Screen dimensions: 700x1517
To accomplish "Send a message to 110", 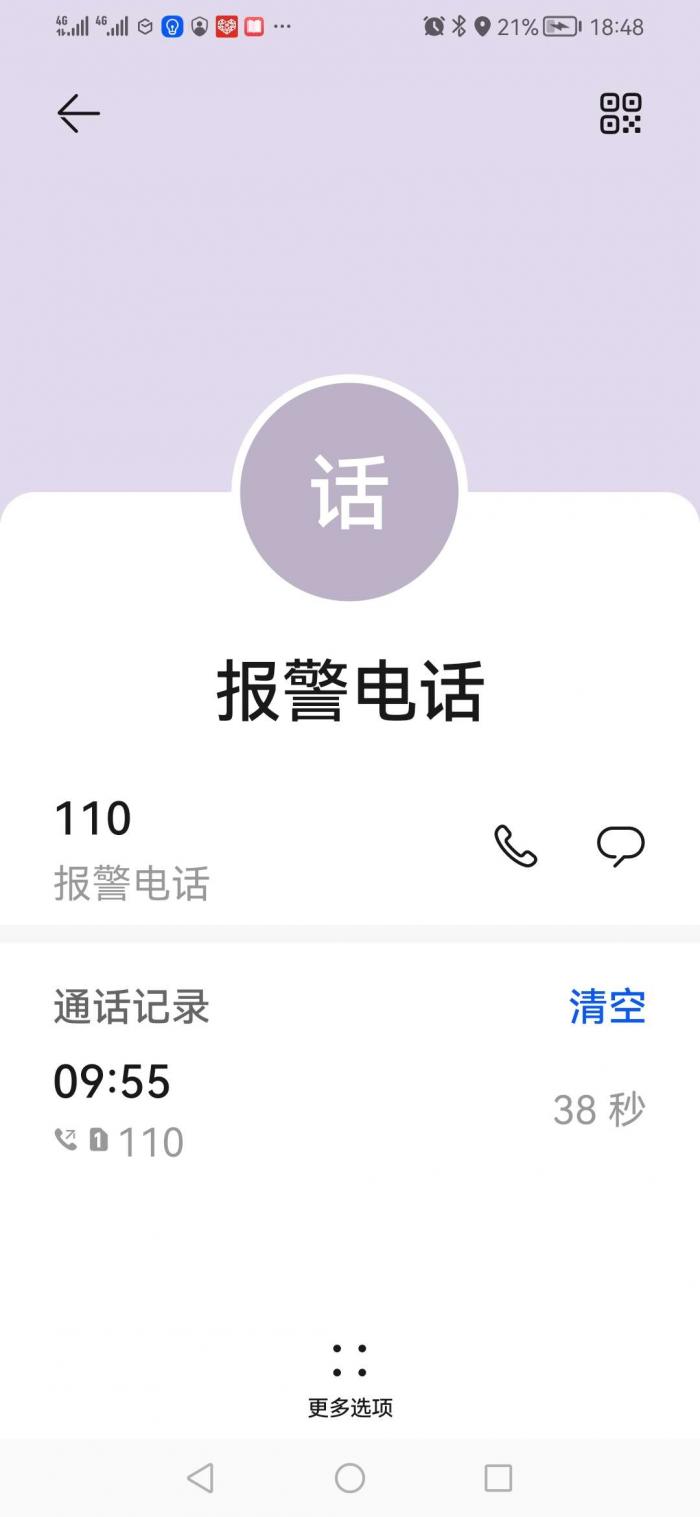I will click(x=621, y=846).
